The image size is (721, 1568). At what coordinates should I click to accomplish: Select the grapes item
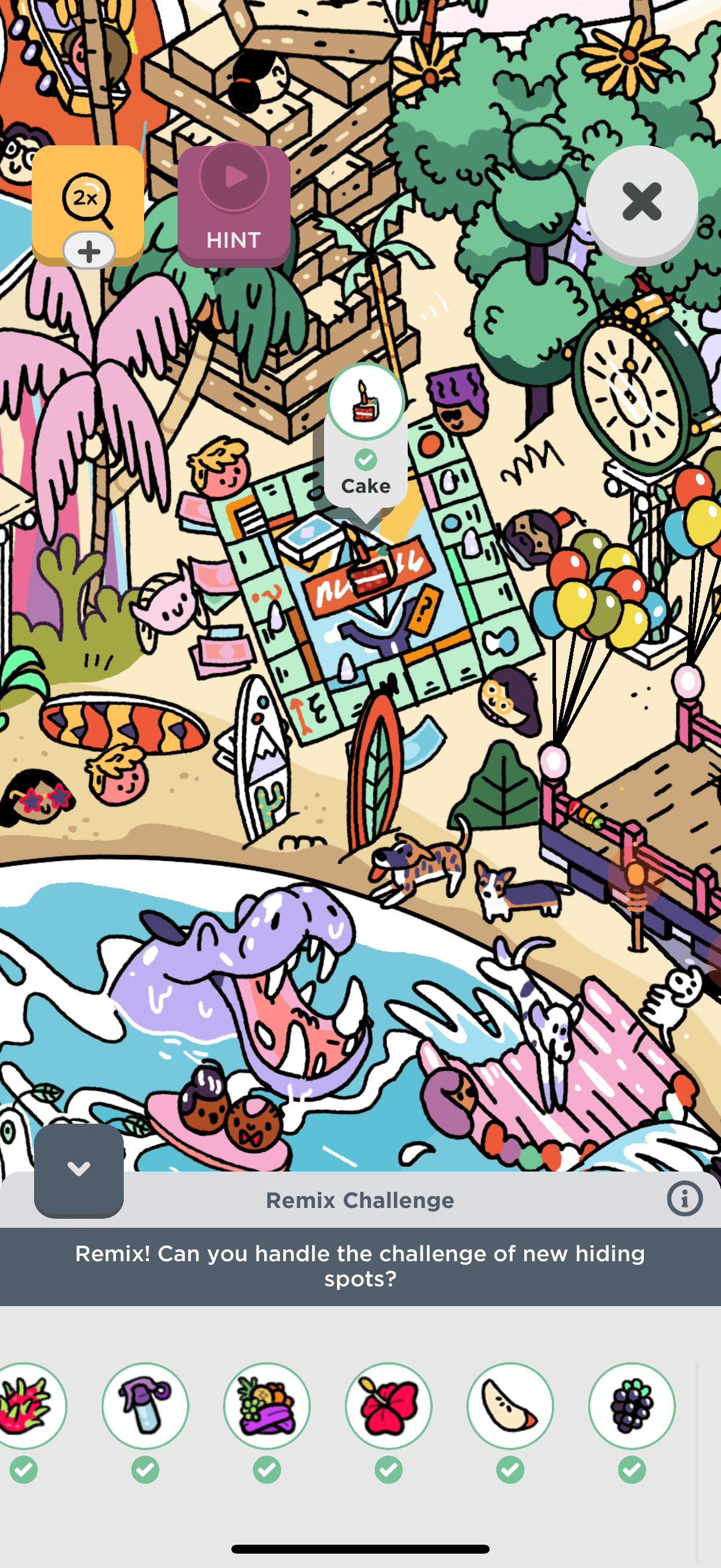631,1405
